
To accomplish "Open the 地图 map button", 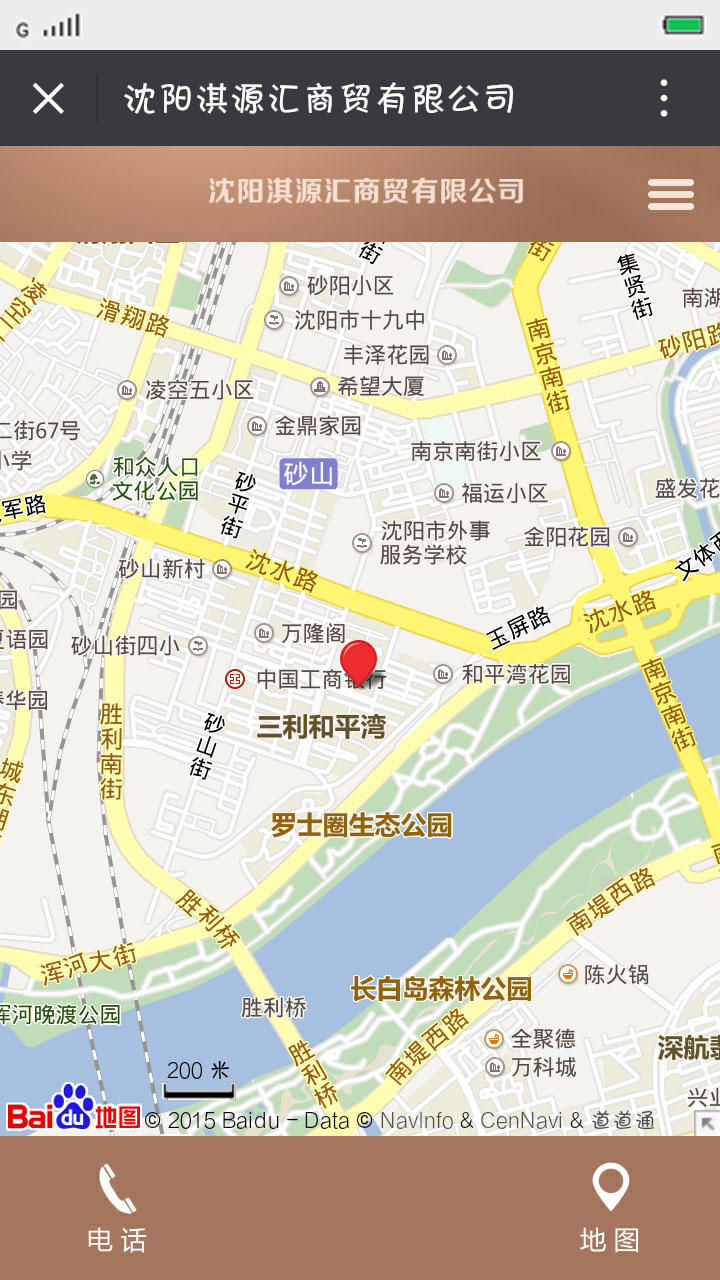I will coord(609,1208).
